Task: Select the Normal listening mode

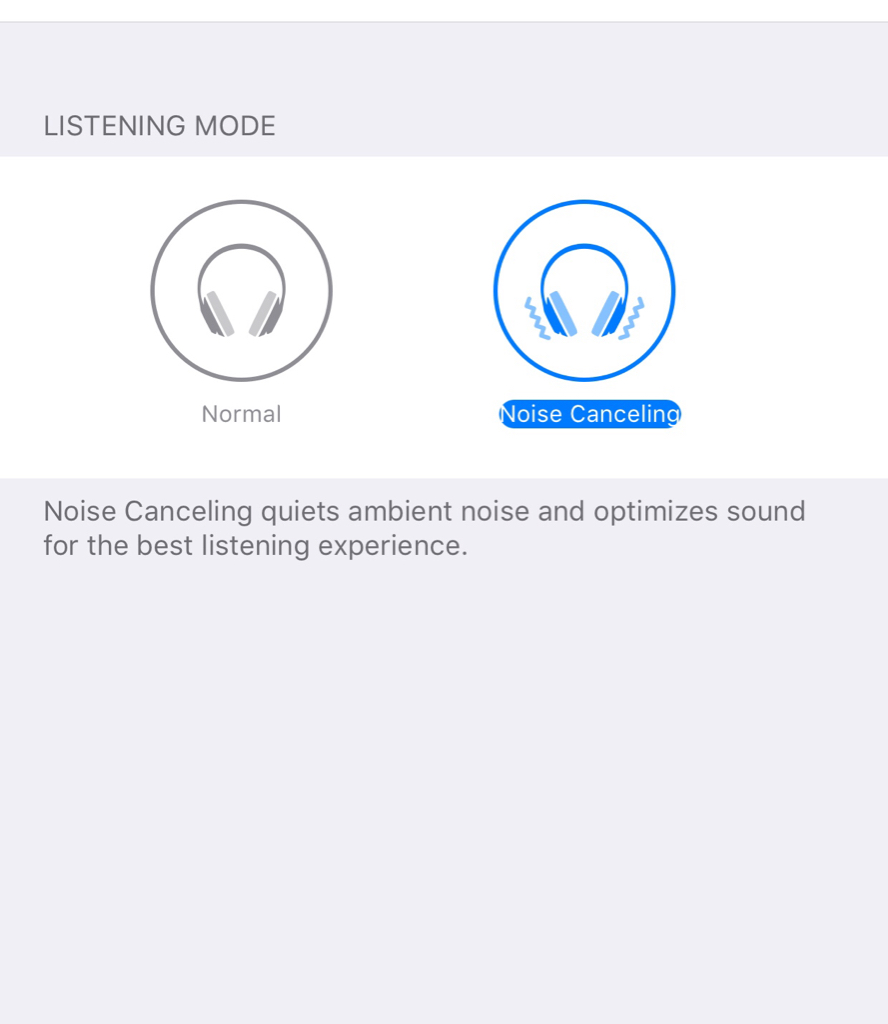Action: tap(241, 291)
